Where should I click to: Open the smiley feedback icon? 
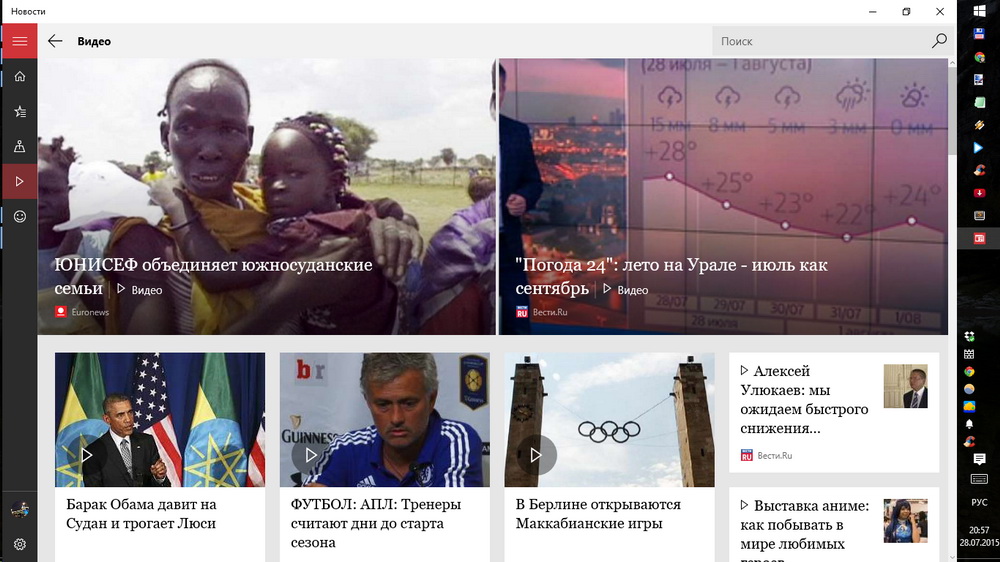[x=19, y=216]
